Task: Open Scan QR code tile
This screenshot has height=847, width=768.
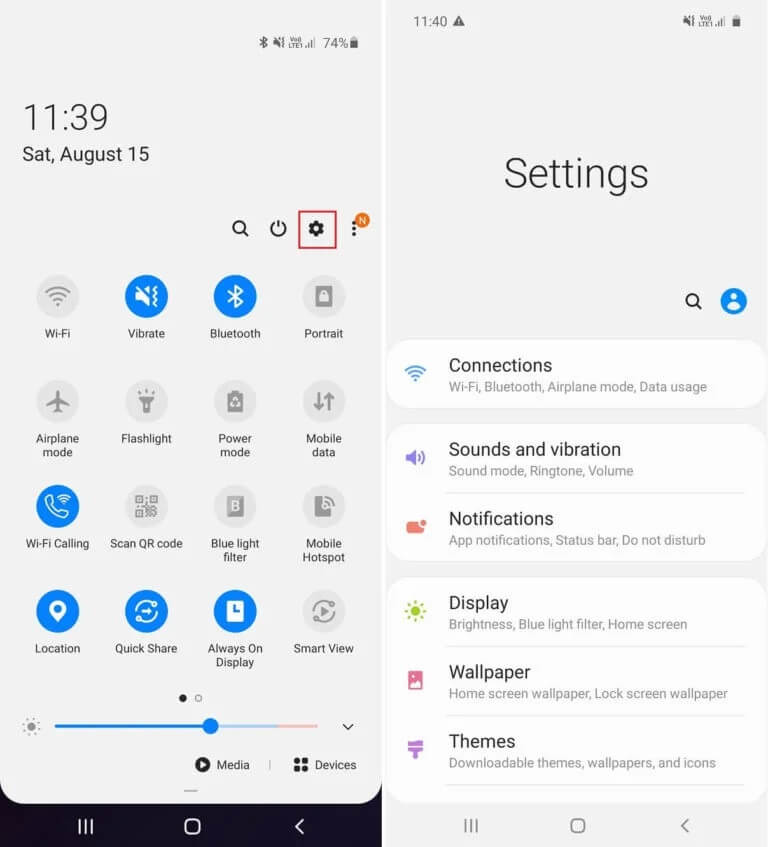Action: tap(146, 507)
